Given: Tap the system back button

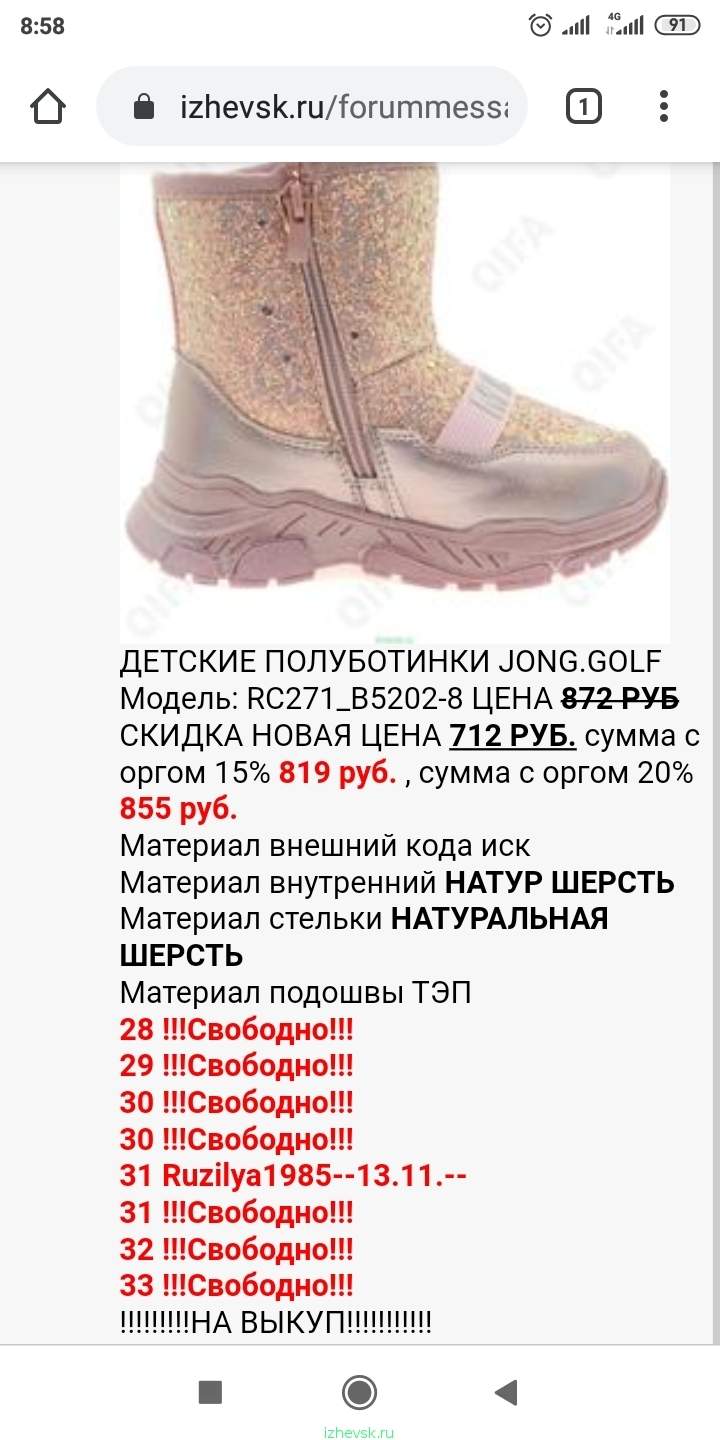Looking at the screenshot, I should pyautogui.click(x=506, y=1392).
